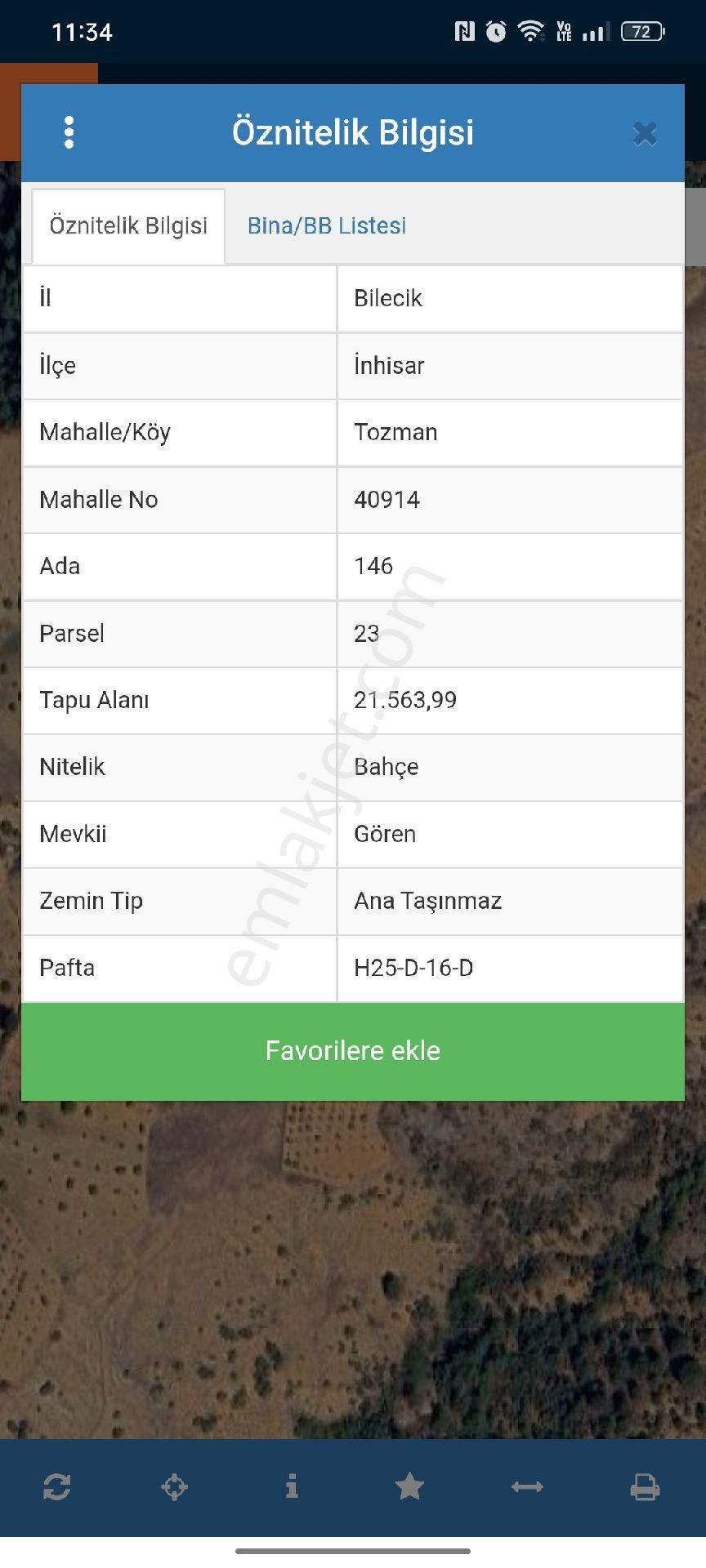Locate my position with crosshair icon
Screen dimensions: 706x1568
coord(174,1486)
